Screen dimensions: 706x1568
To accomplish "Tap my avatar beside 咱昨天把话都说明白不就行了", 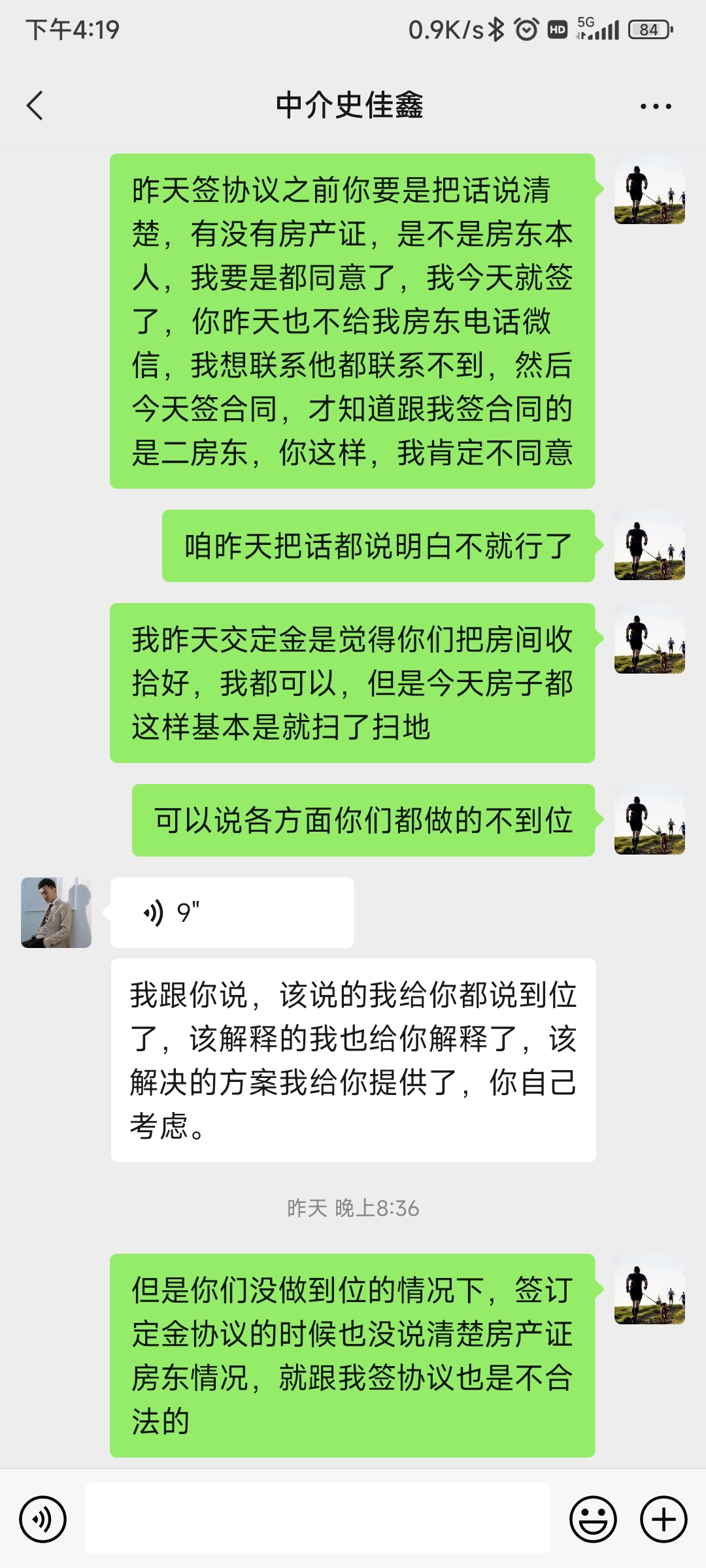I will pos(649,546).
